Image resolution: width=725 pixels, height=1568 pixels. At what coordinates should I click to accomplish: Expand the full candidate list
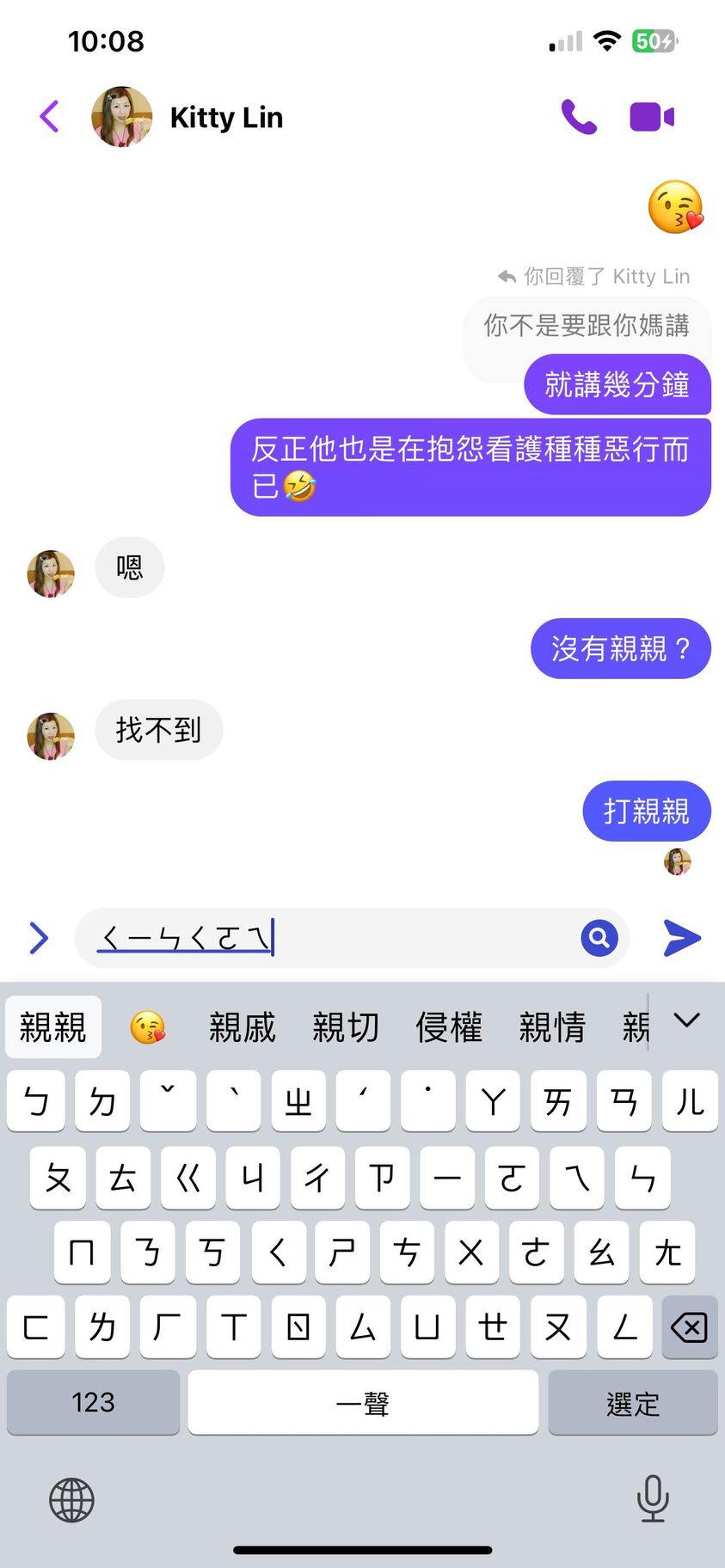click(x=686, y=1021)
